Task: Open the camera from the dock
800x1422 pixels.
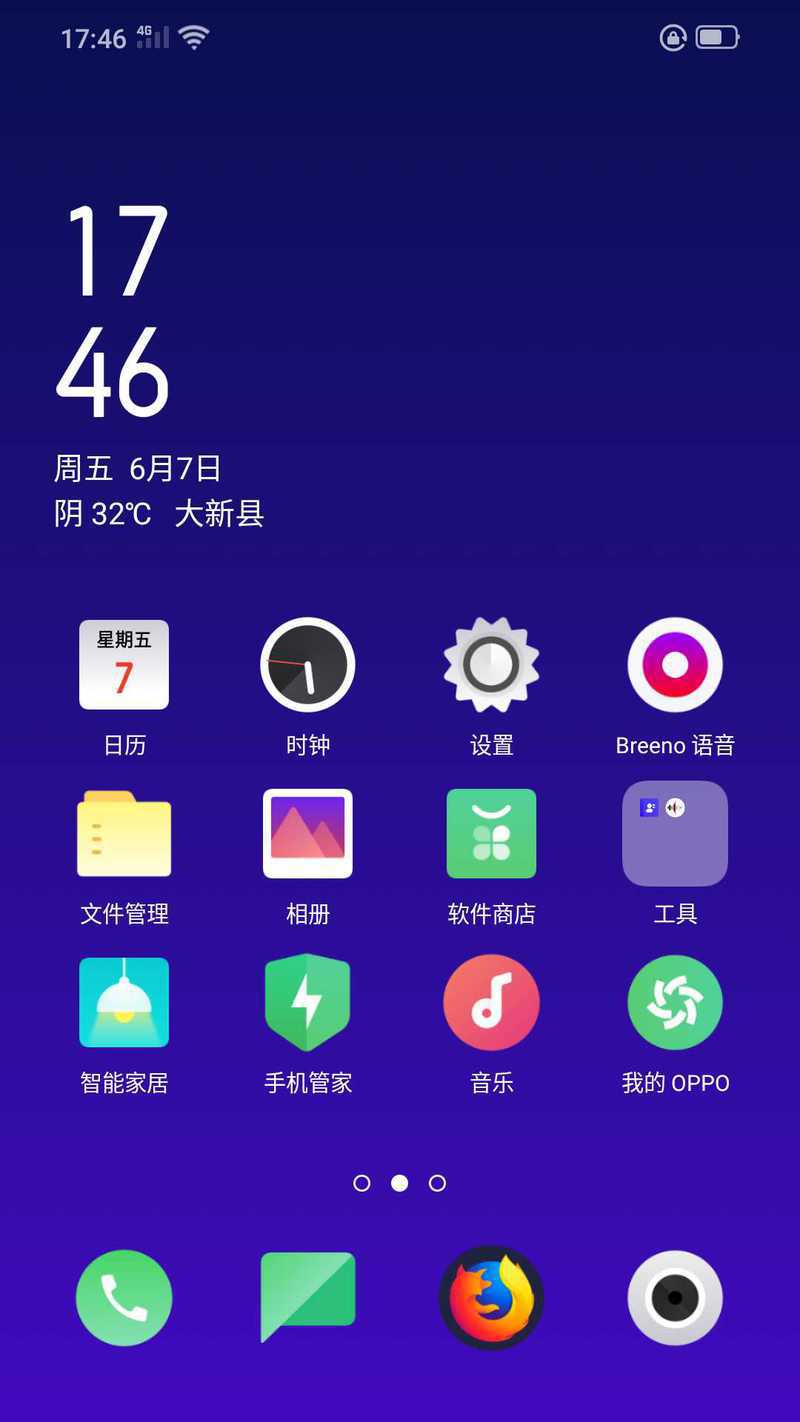Action: click(x=675, y=1298)
